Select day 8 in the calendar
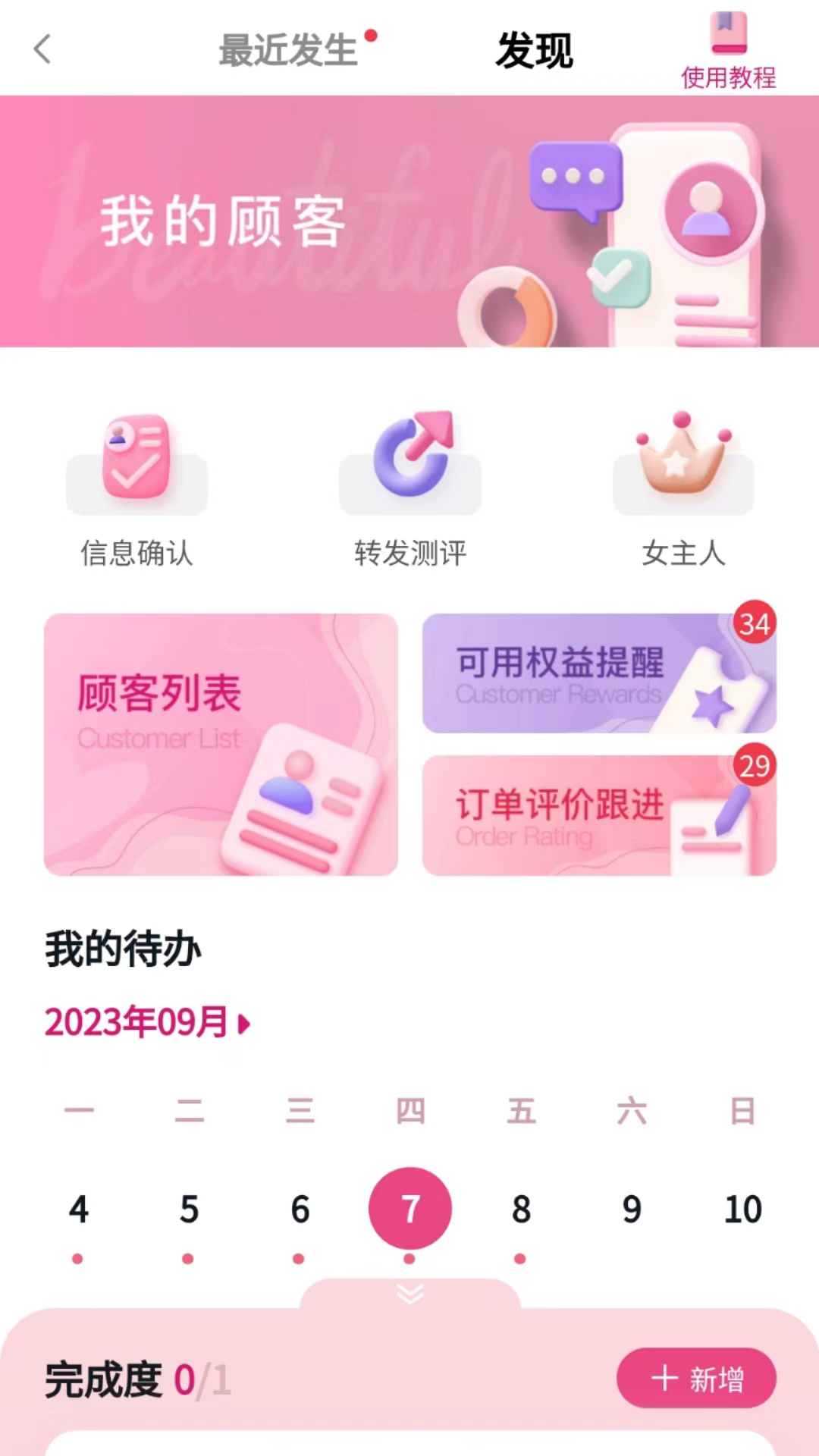The width and height of the screenshot is (819, 1456). [x=521, y=1209]
